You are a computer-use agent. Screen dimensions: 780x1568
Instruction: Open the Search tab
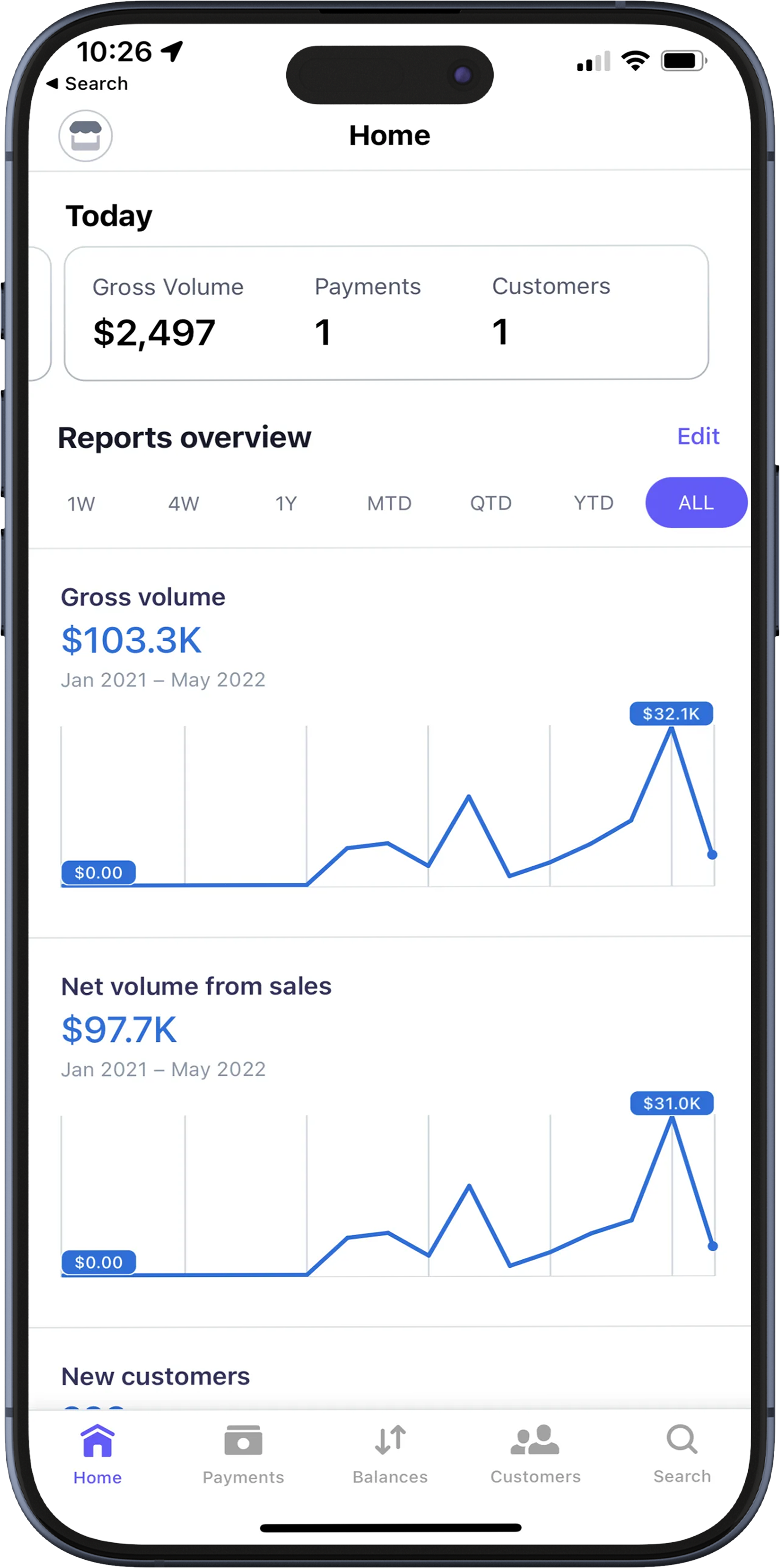[682, 1455]
